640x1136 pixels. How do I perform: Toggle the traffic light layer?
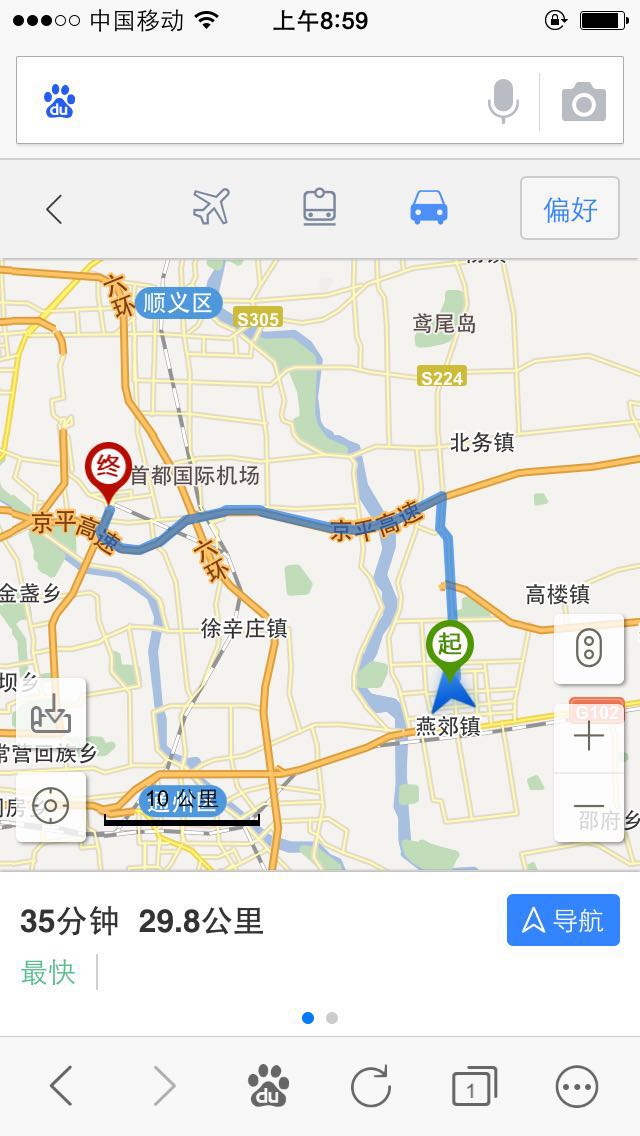[x=589, y=649]
